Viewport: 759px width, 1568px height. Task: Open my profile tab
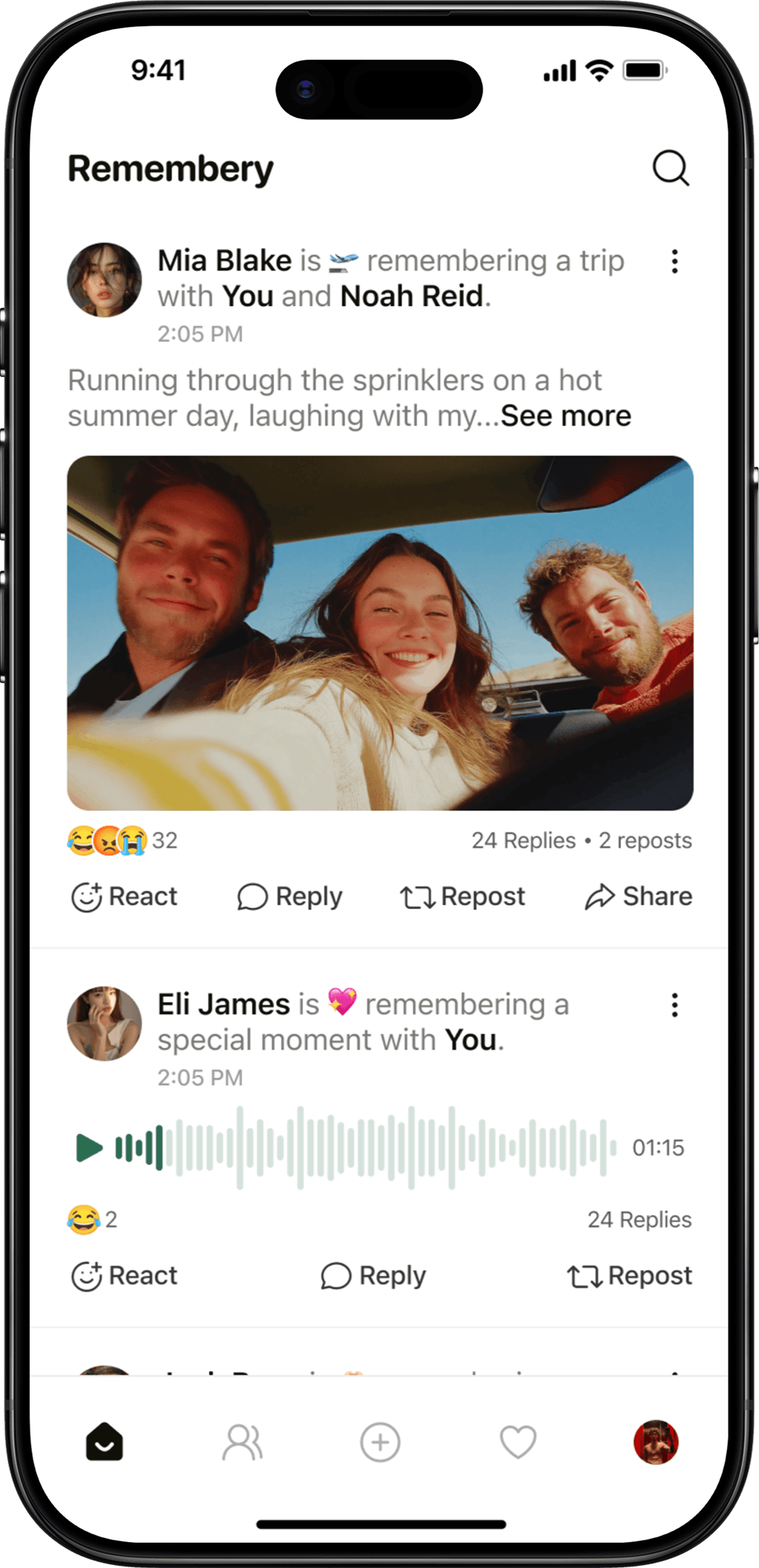click(x=655, y=1442)
